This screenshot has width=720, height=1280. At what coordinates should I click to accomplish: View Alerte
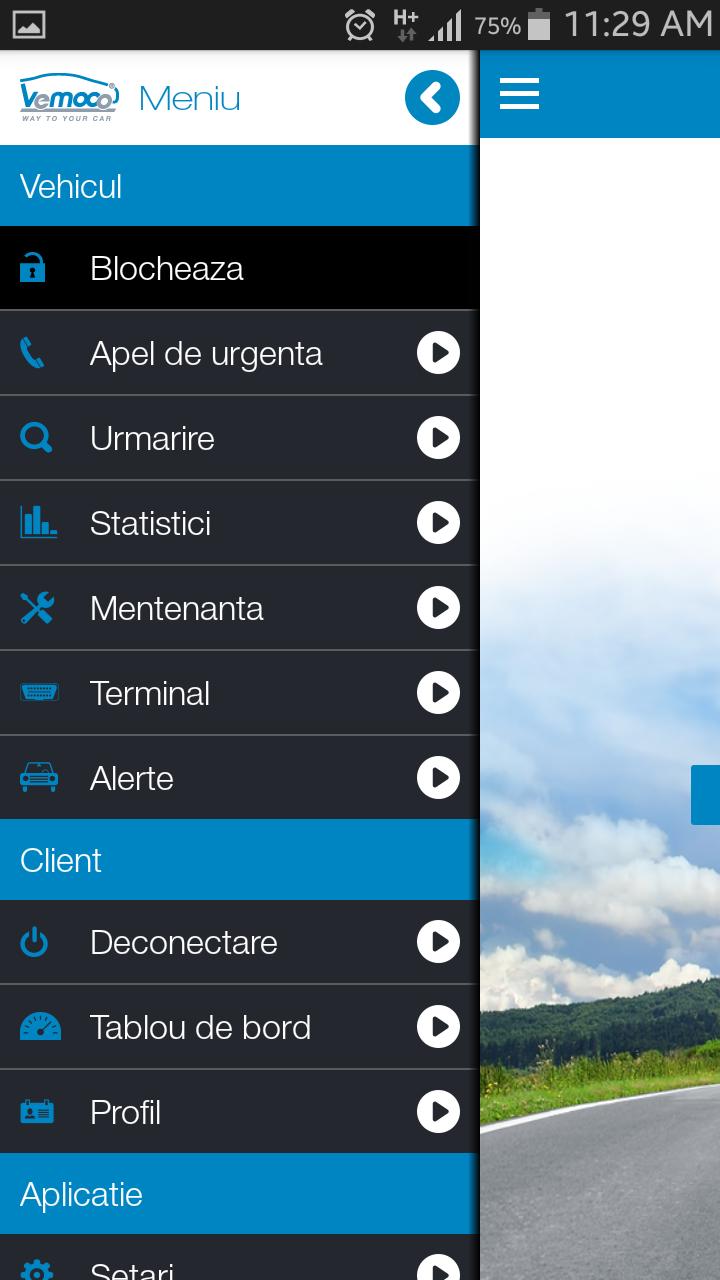pyautogui.click(x=239, y=778)
